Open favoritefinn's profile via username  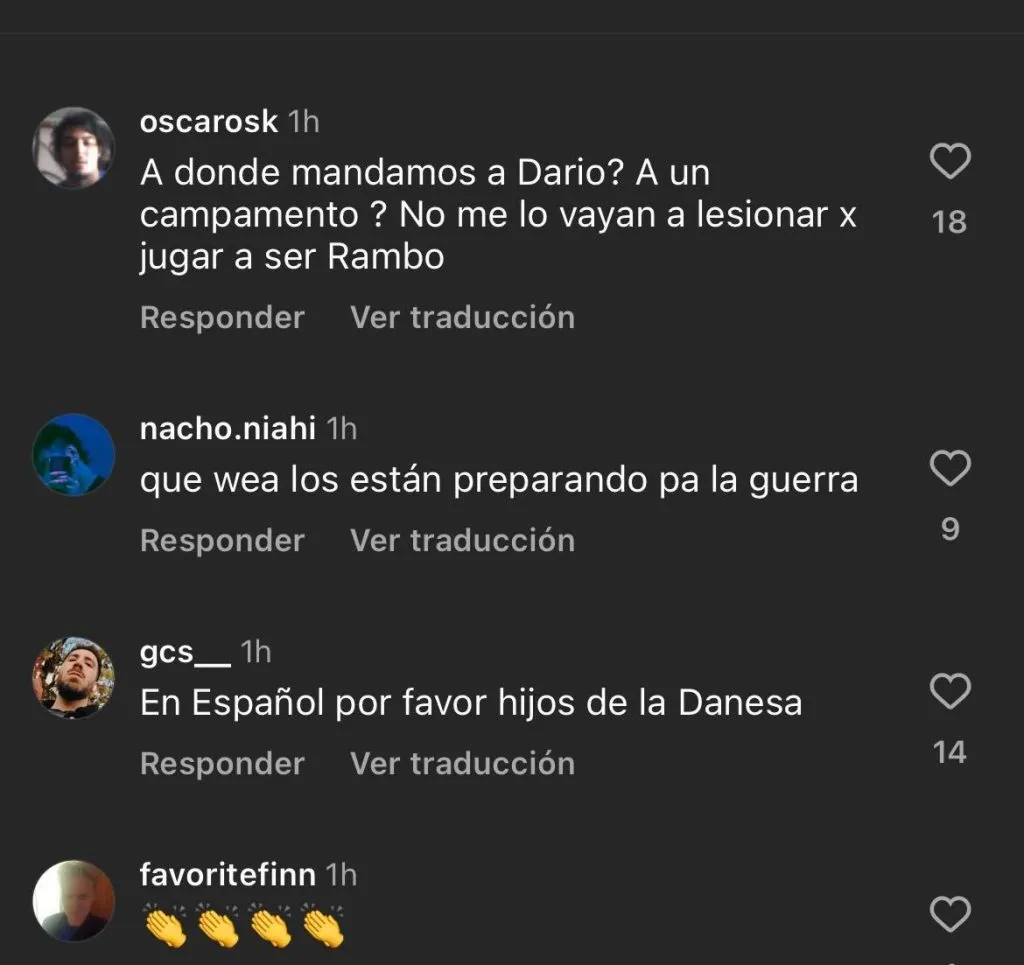point(228,876)
